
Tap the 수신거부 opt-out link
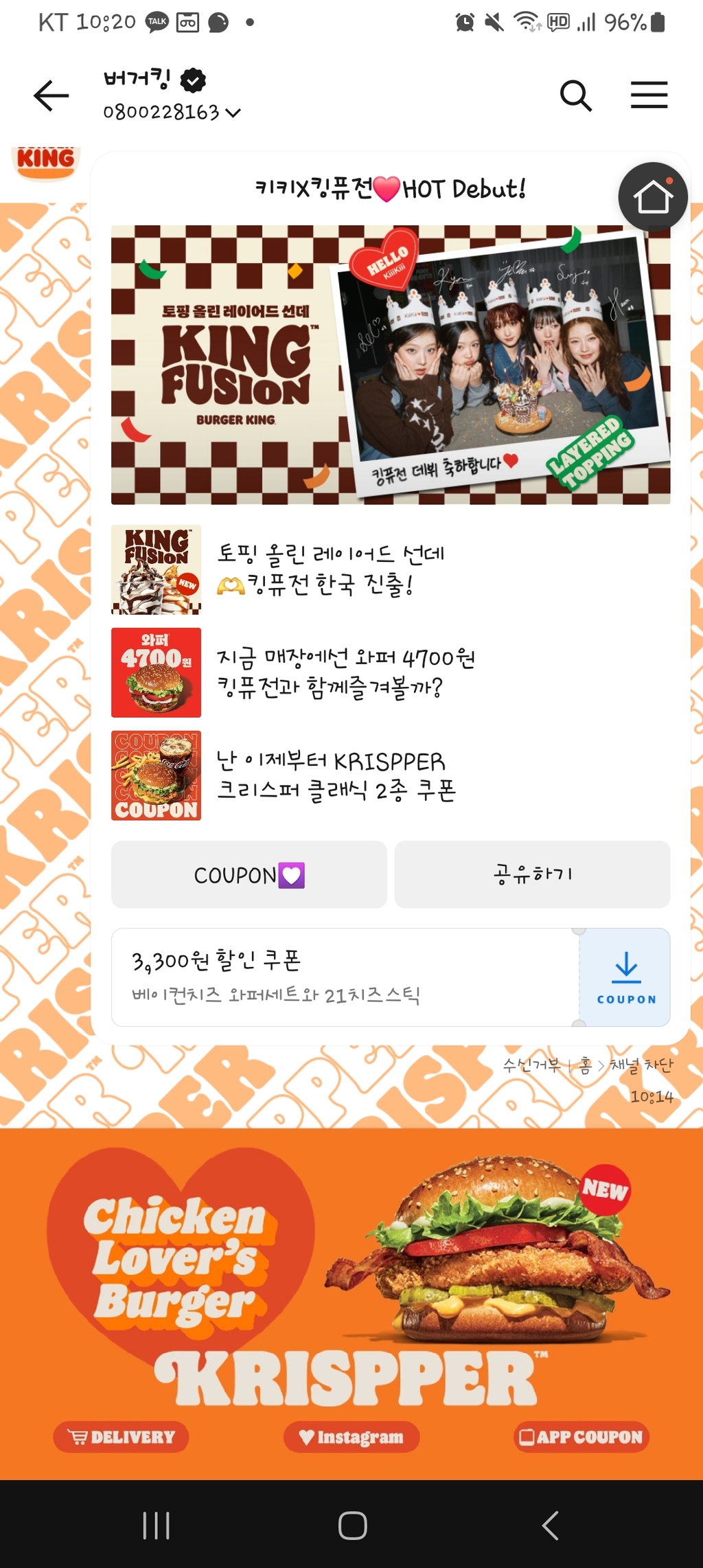(x=531, y=1065)
